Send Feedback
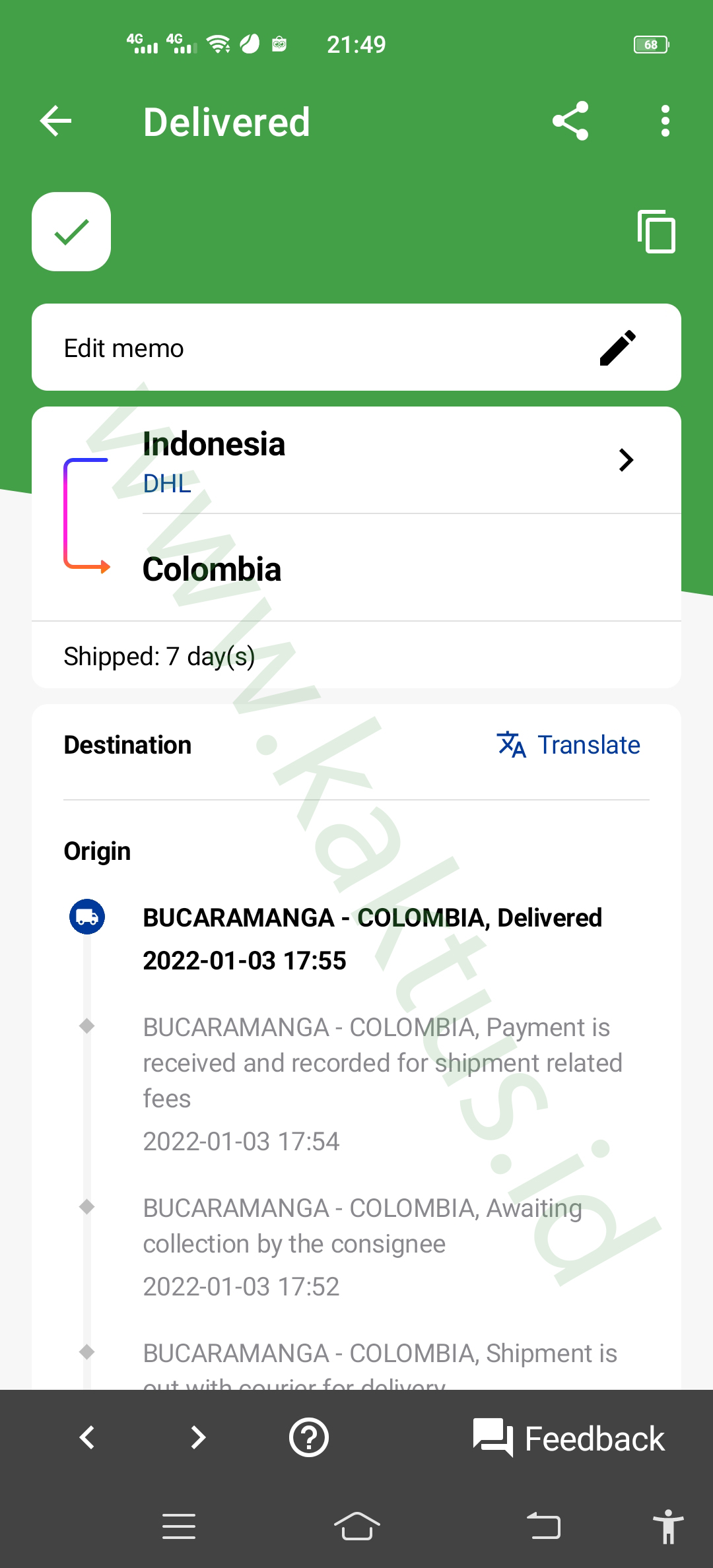The width and height of the screenshot is (713, 1568). click(x=568, y=1438)
